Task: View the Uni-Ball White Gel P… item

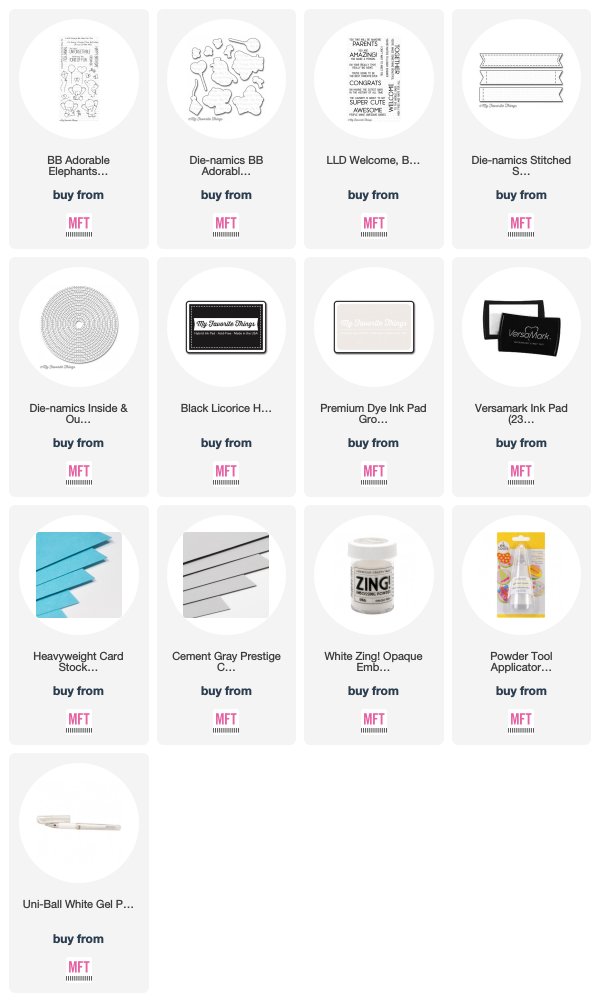Action: point(79,872)
